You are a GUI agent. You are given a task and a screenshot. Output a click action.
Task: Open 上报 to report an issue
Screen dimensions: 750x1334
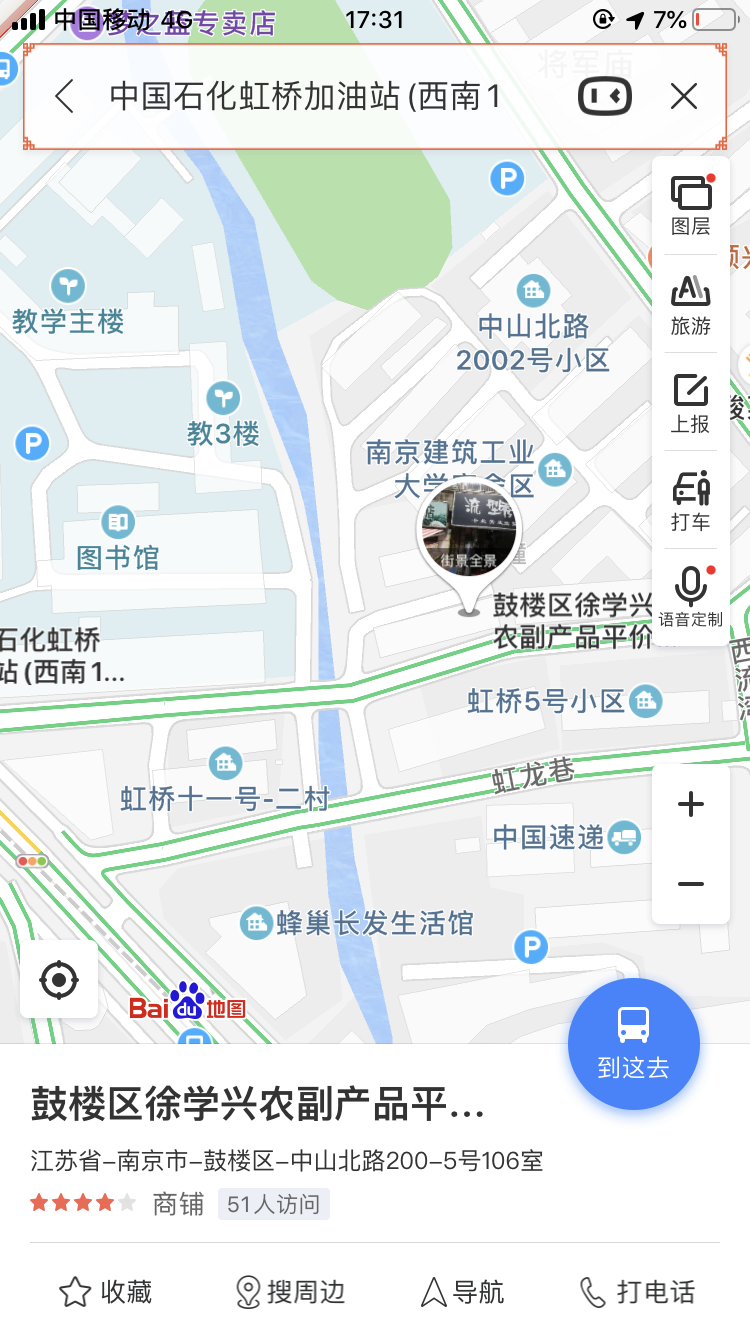tap(690, 402)
